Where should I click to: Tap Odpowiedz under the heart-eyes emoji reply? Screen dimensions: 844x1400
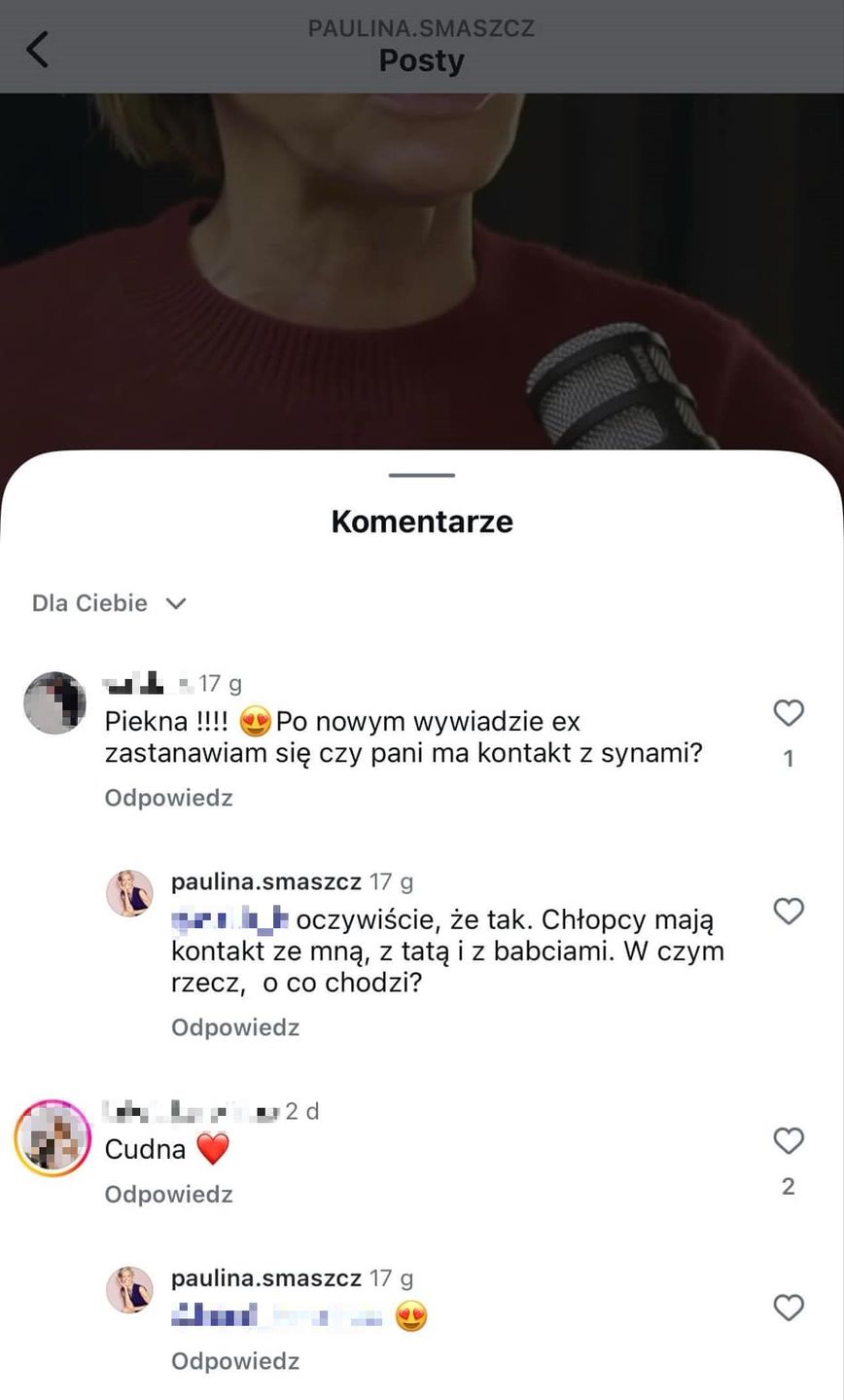pyautogui.click(x=234, y=1361)
